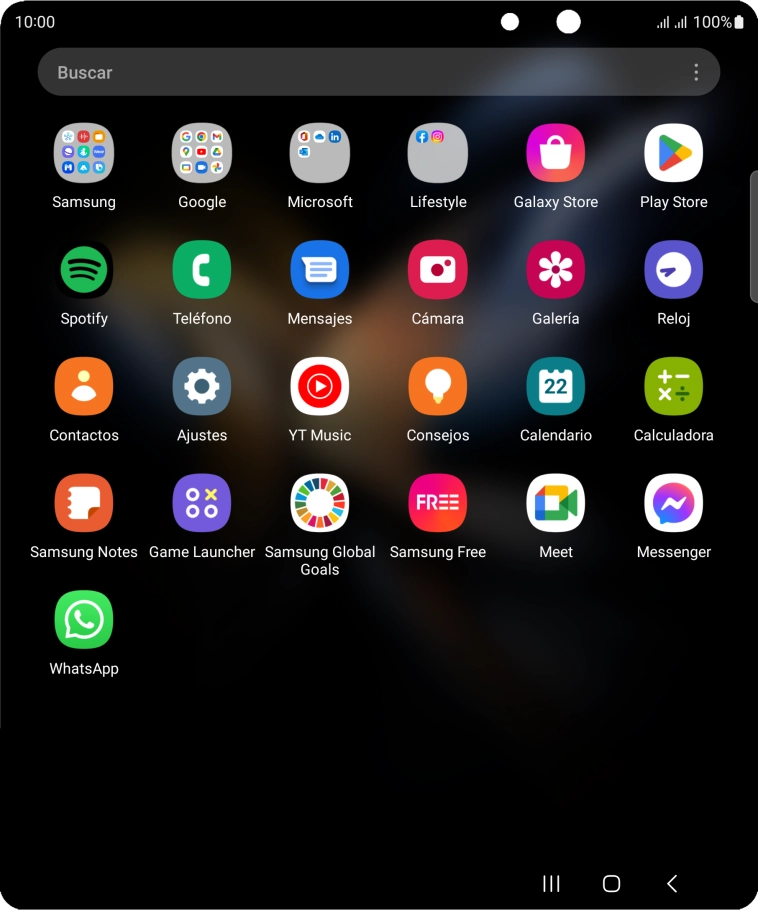Go to the home screen
The image size is (758, 910).
[x=611, y=883]
